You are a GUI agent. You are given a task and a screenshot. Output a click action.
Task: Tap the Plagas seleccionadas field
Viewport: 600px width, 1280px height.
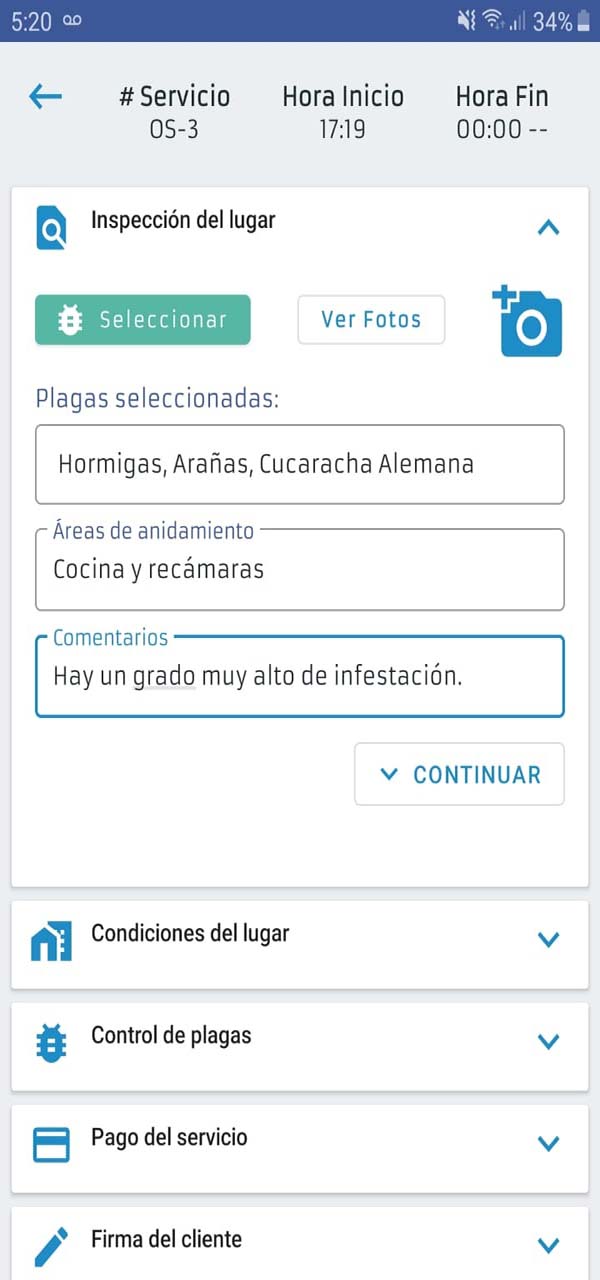[299, 464]
